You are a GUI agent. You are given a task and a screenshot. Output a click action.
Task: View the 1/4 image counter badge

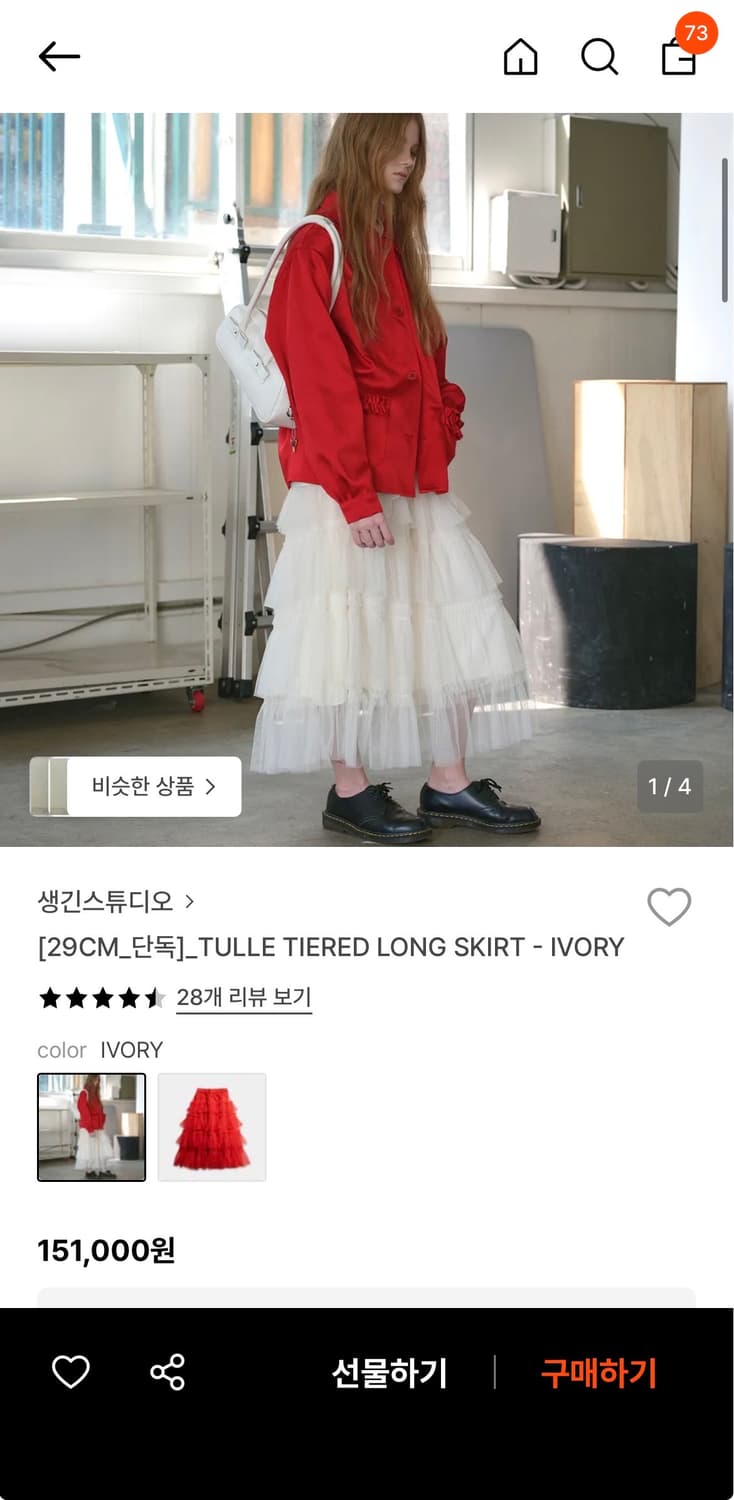[x=667, y=787]
